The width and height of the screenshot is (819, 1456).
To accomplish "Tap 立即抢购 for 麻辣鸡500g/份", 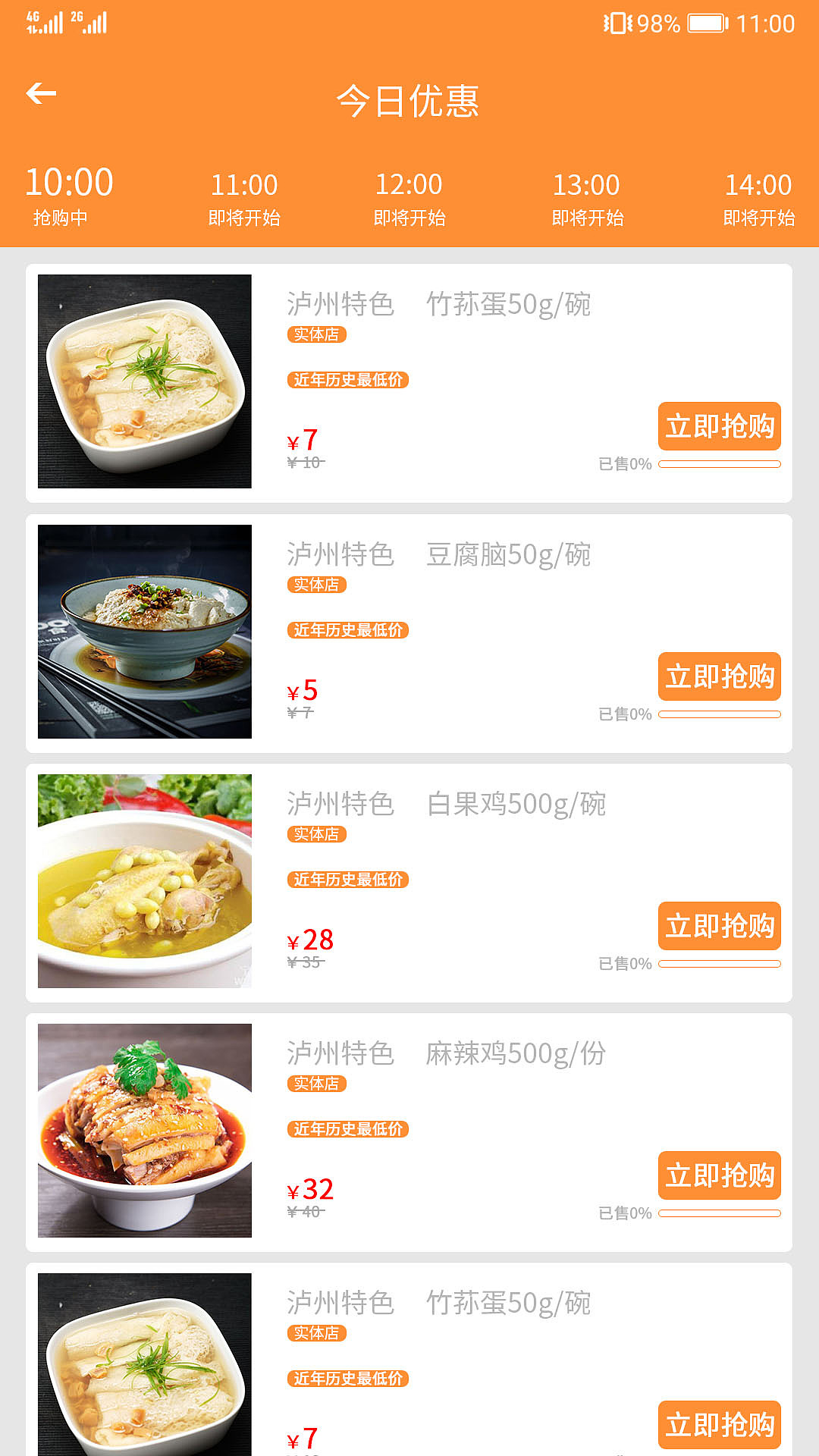I will (x=719, y=1176).
